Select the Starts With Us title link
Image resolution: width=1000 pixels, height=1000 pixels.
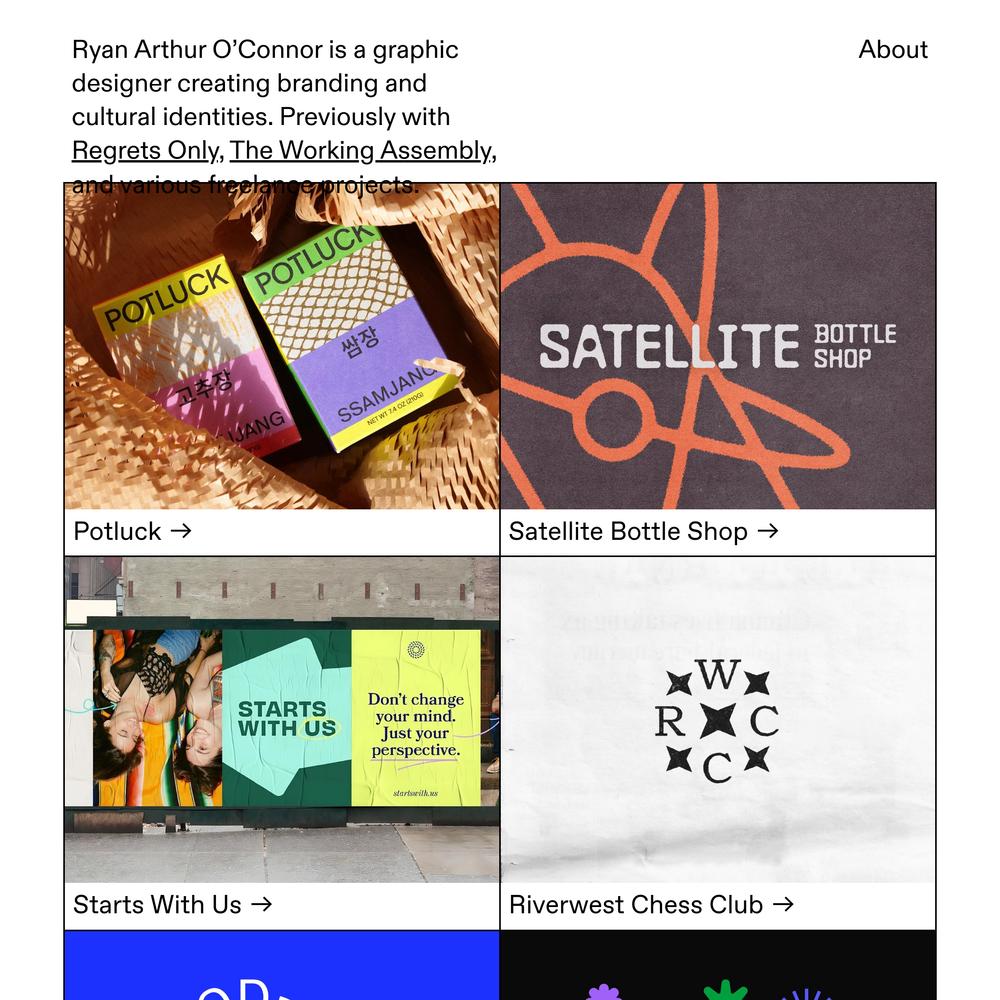pyautogui.click(x=172, y=905)
